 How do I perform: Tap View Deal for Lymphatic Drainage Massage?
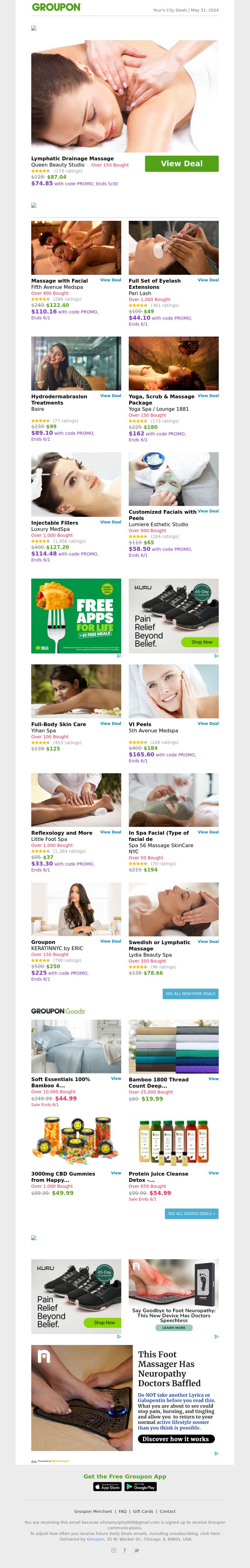pyautogui.click(x=181, y=163)
